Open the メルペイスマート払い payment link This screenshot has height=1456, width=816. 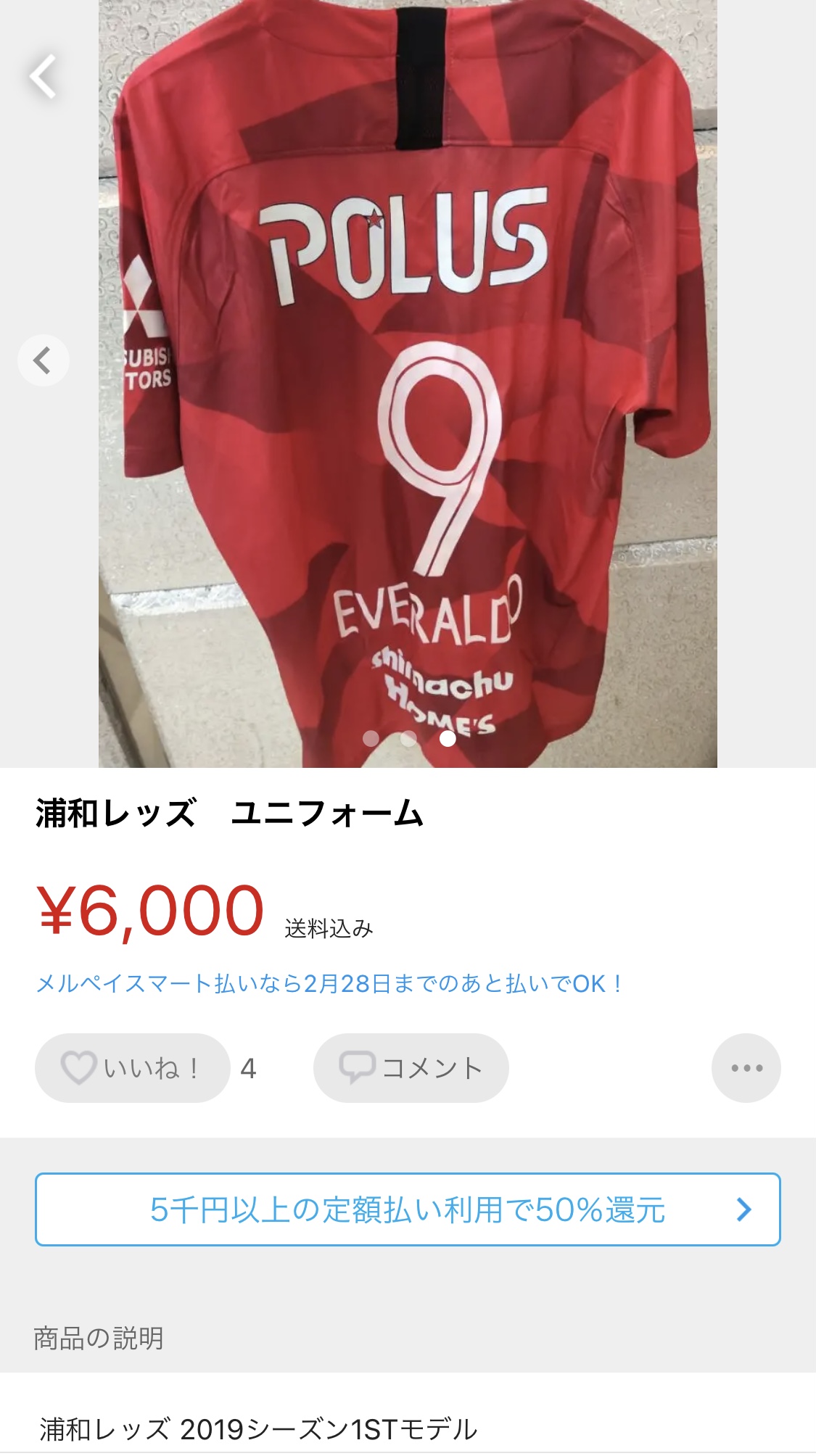[x=329, y=984]
